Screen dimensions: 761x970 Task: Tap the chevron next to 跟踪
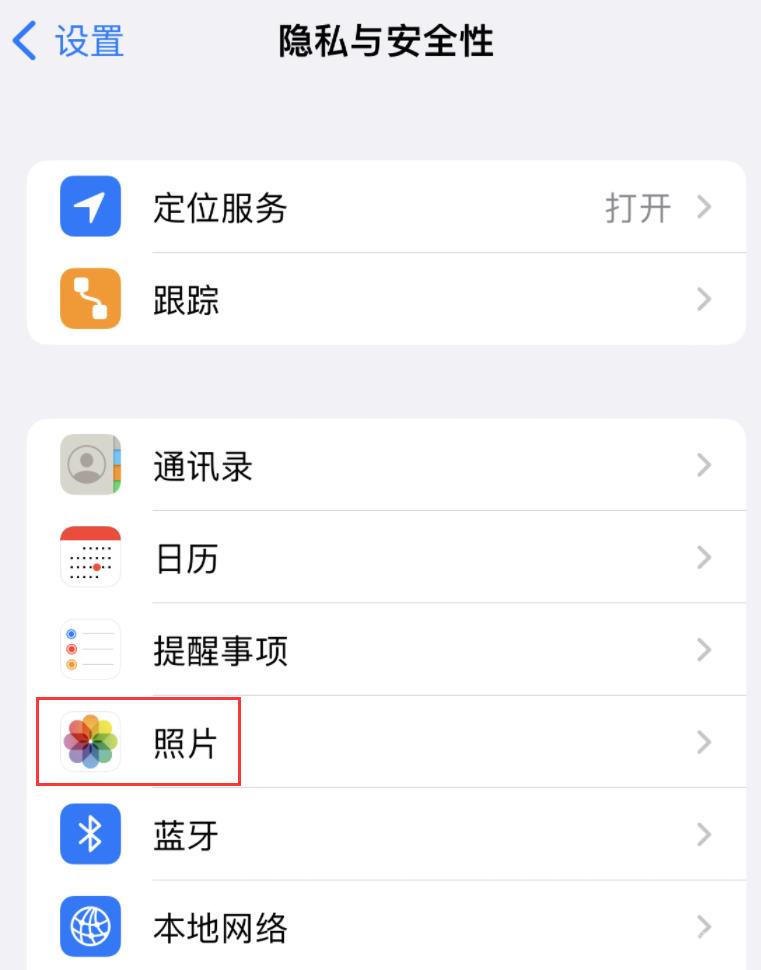(704, 299)
